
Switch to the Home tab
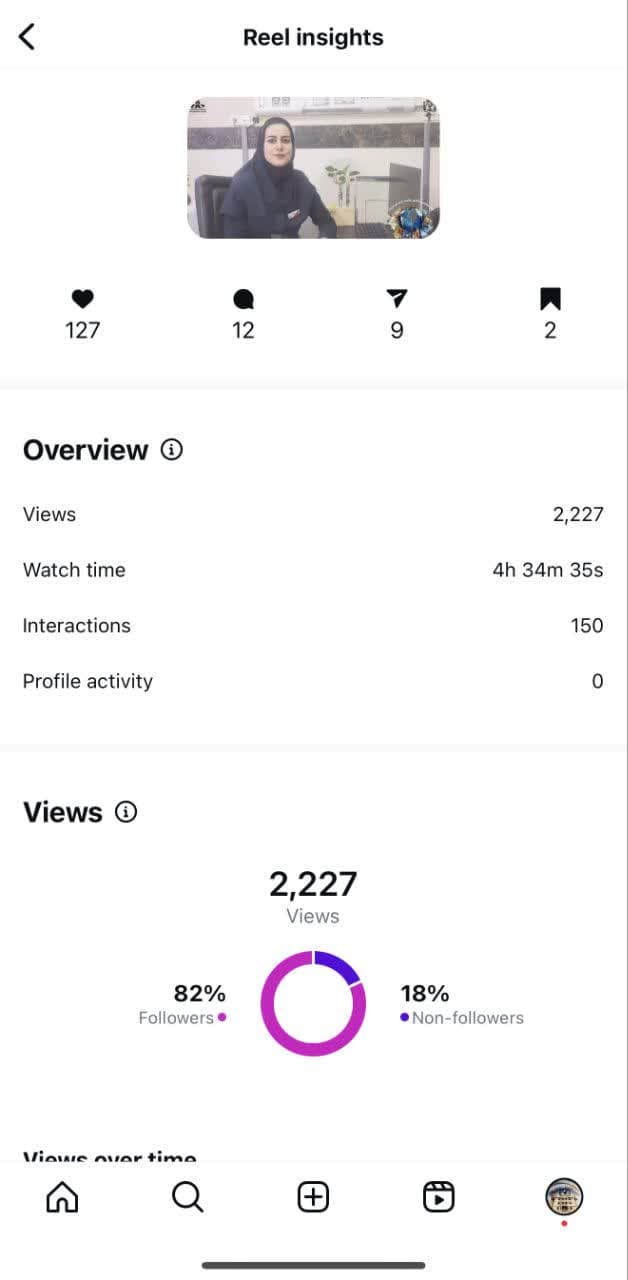click(62, 1196)
